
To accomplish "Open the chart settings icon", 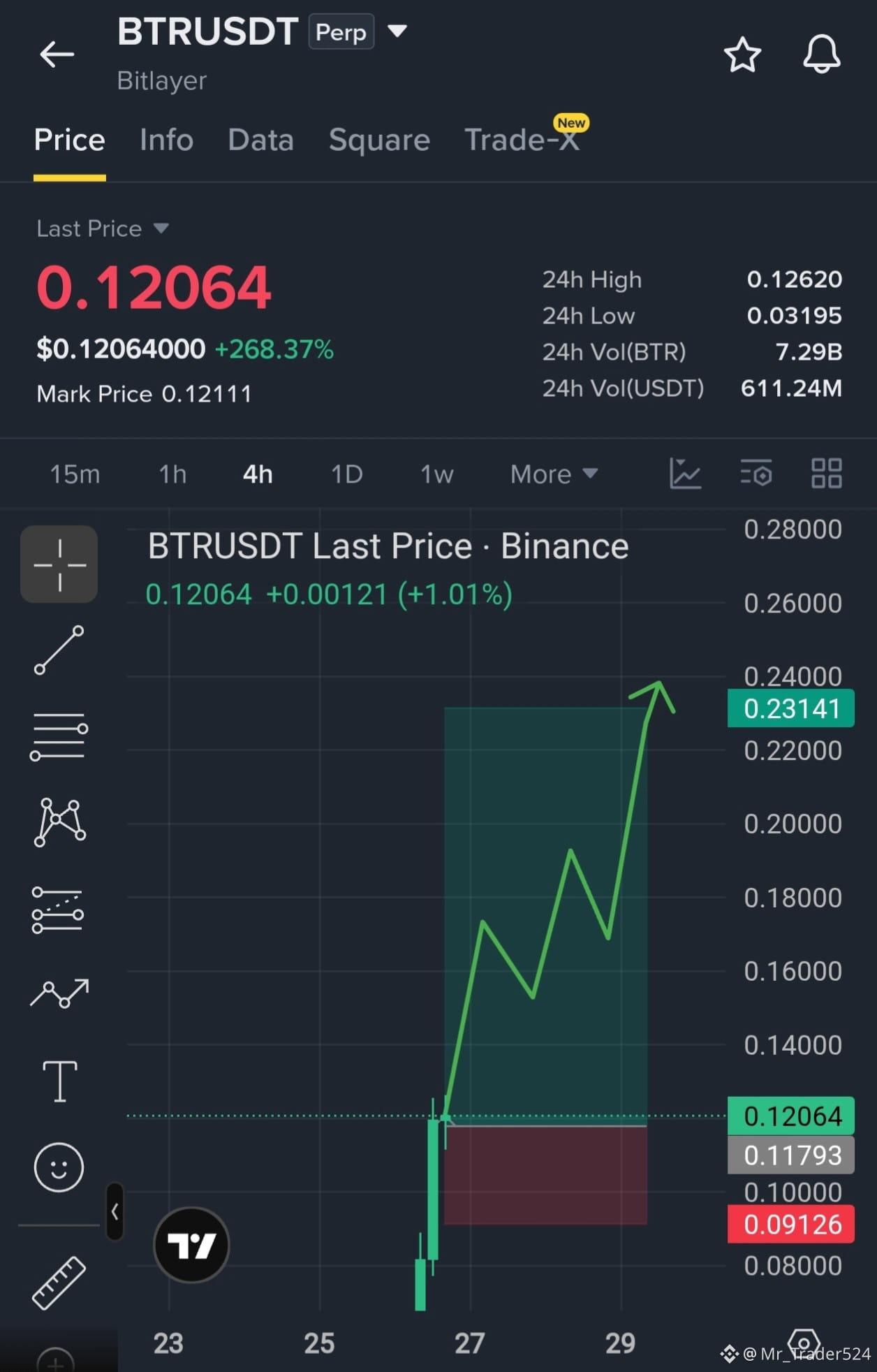I will click(756, 474).
